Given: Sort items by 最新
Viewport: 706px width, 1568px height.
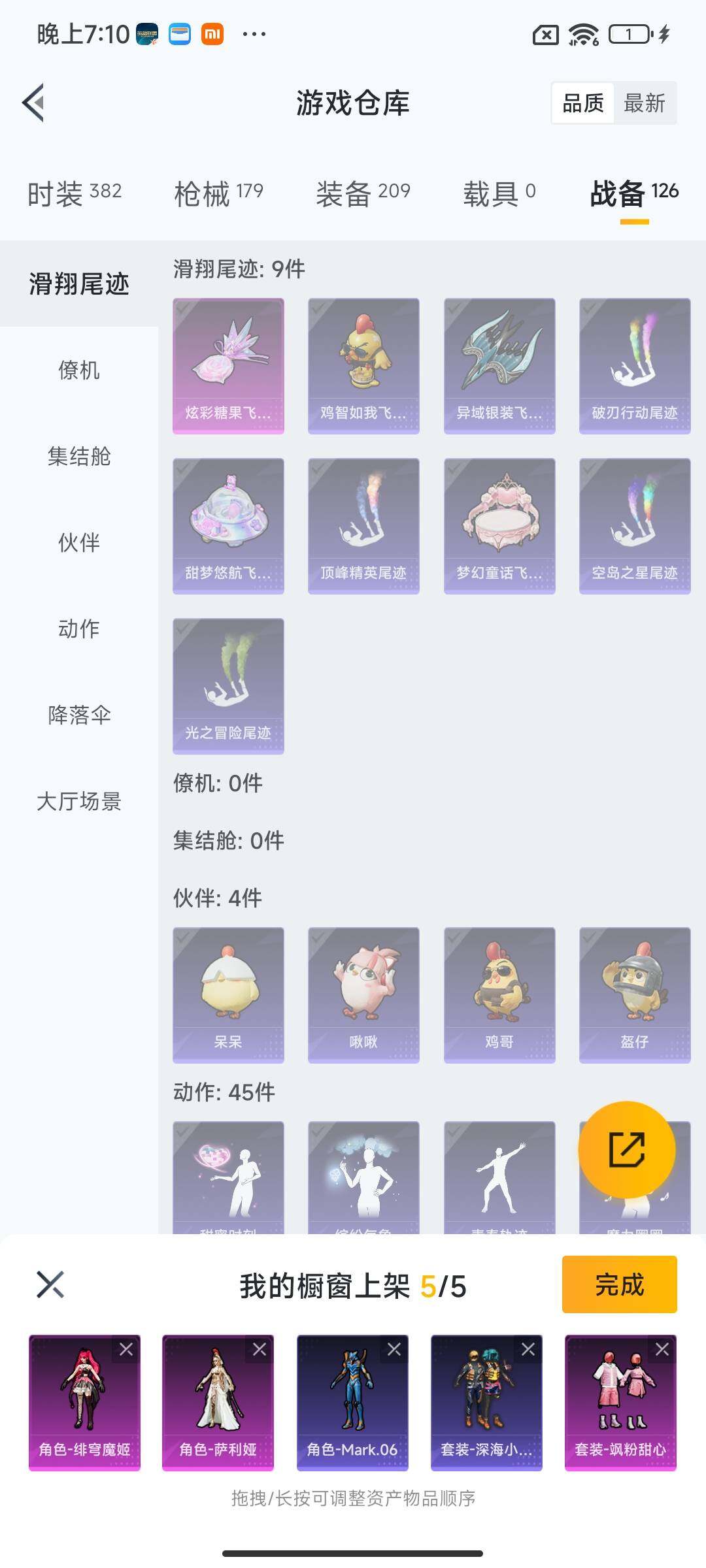Looking at the screenshot, I should [644, 103].
